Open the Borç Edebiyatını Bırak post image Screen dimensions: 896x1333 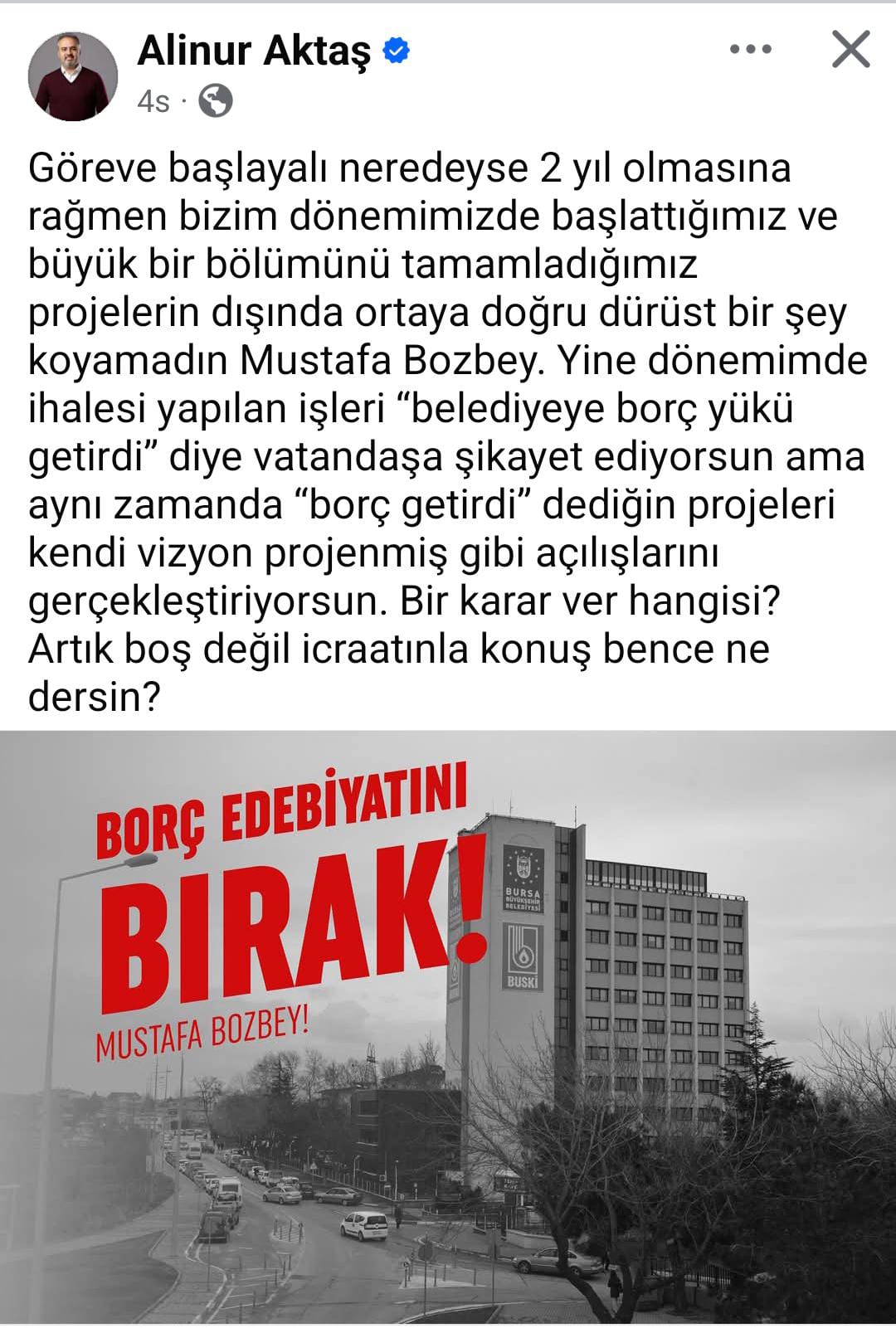point(448,1029)
